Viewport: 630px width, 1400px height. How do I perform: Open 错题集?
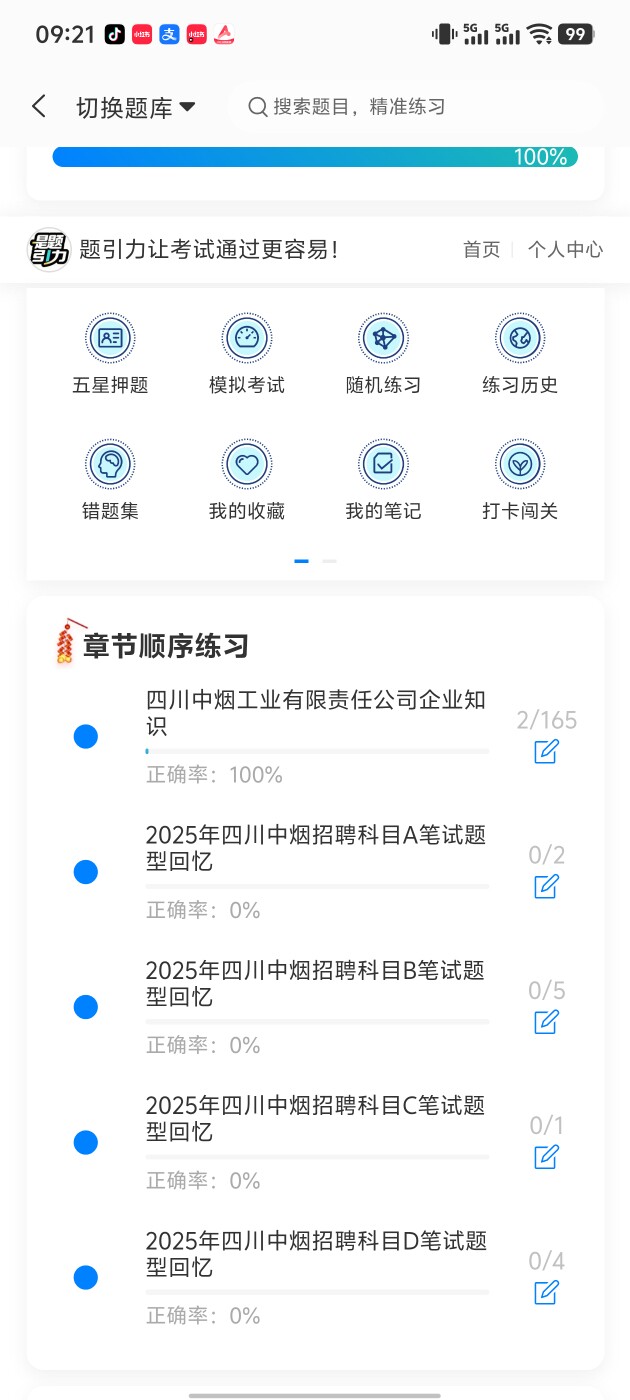[x=110, y=478]
